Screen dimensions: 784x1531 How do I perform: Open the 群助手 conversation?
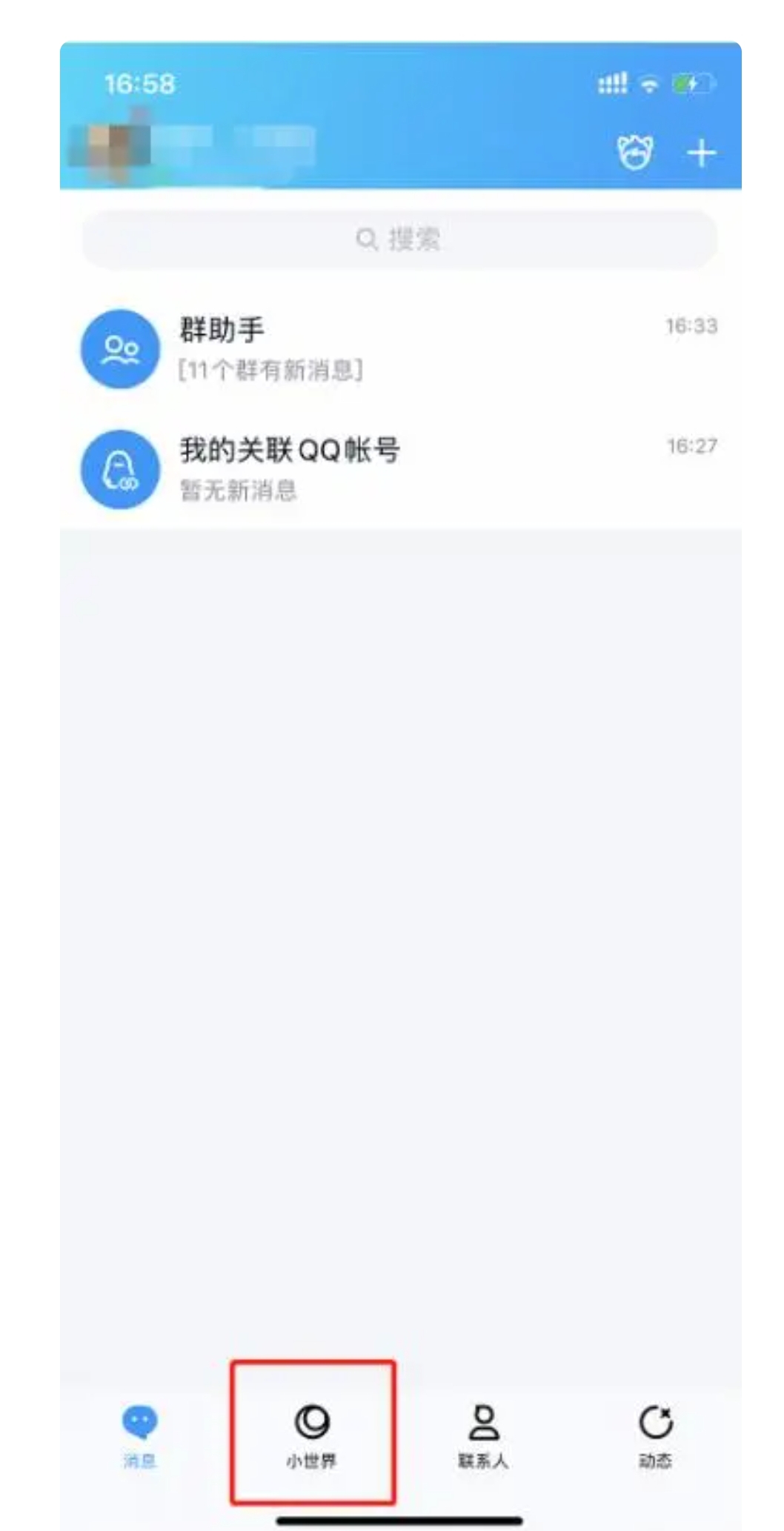point(399,348)
